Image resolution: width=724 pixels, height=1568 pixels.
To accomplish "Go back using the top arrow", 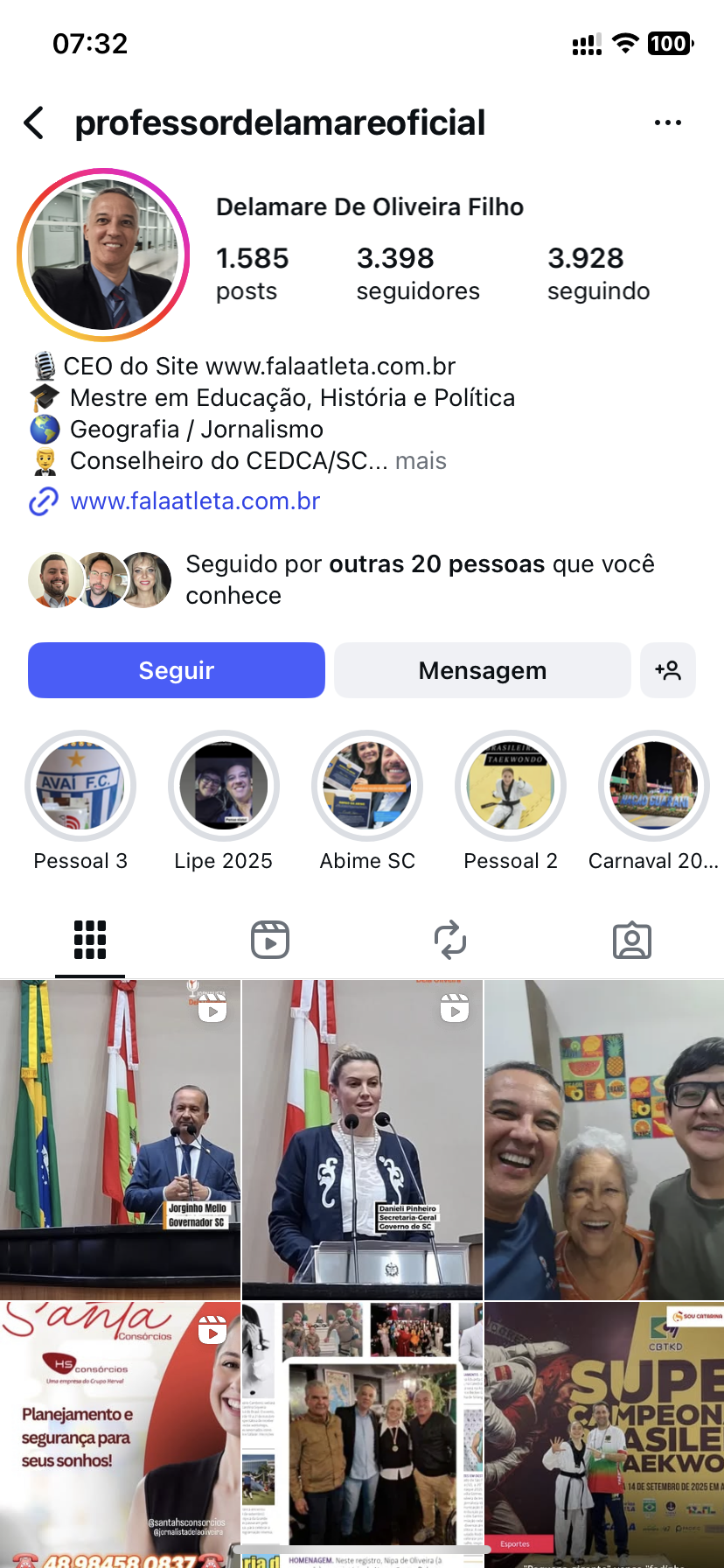I will [34, 123].
